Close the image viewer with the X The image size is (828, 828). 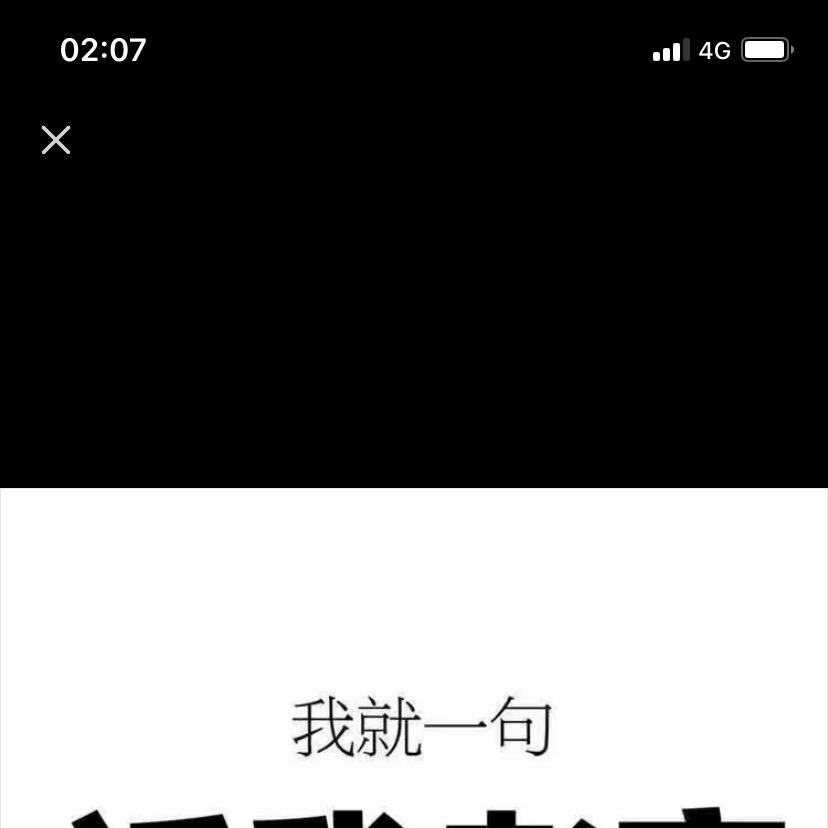(x=56, y=140)
